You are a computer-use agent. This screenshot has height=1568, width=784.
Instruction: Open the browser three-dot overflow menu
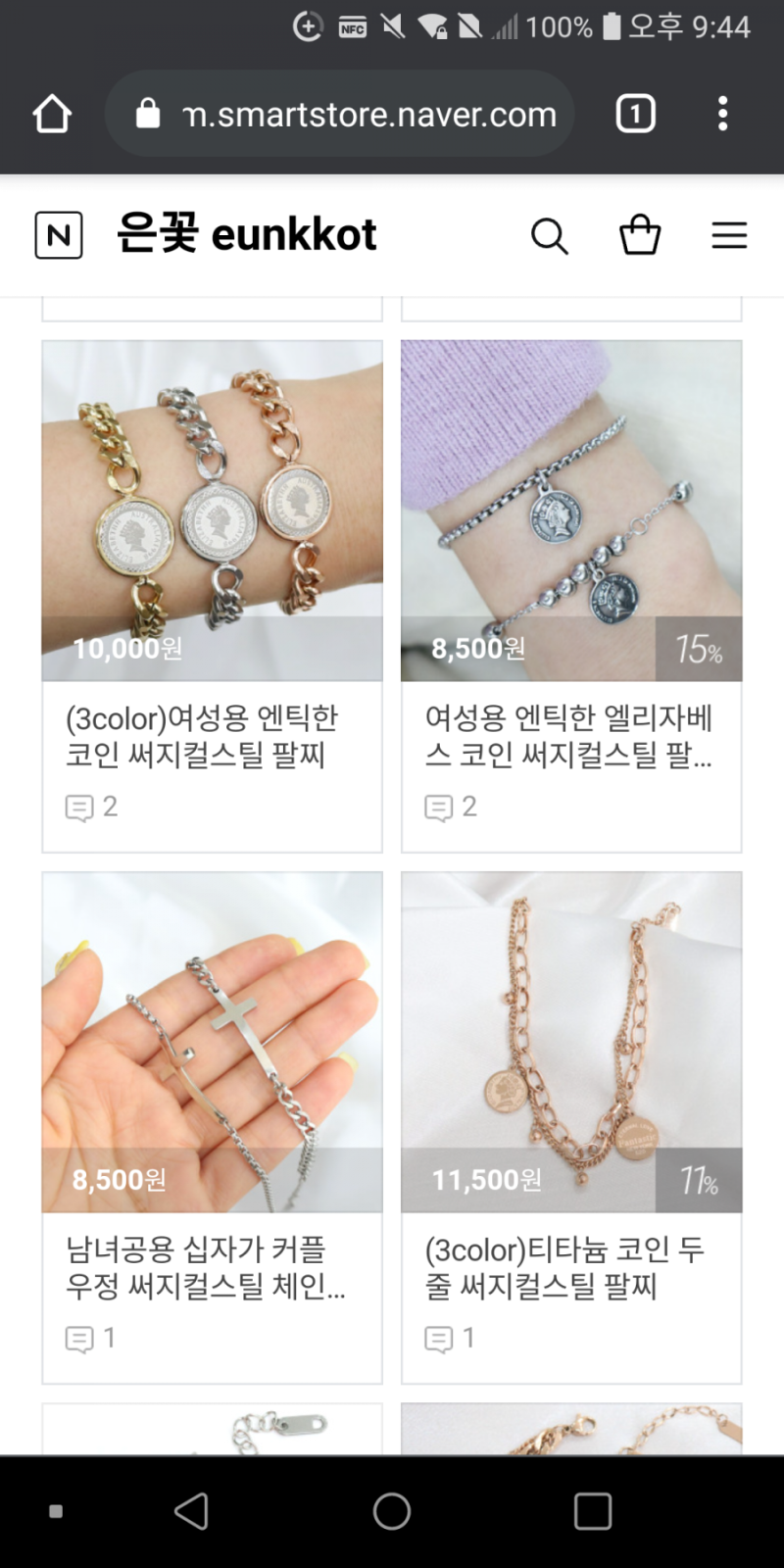click(722, 113)
